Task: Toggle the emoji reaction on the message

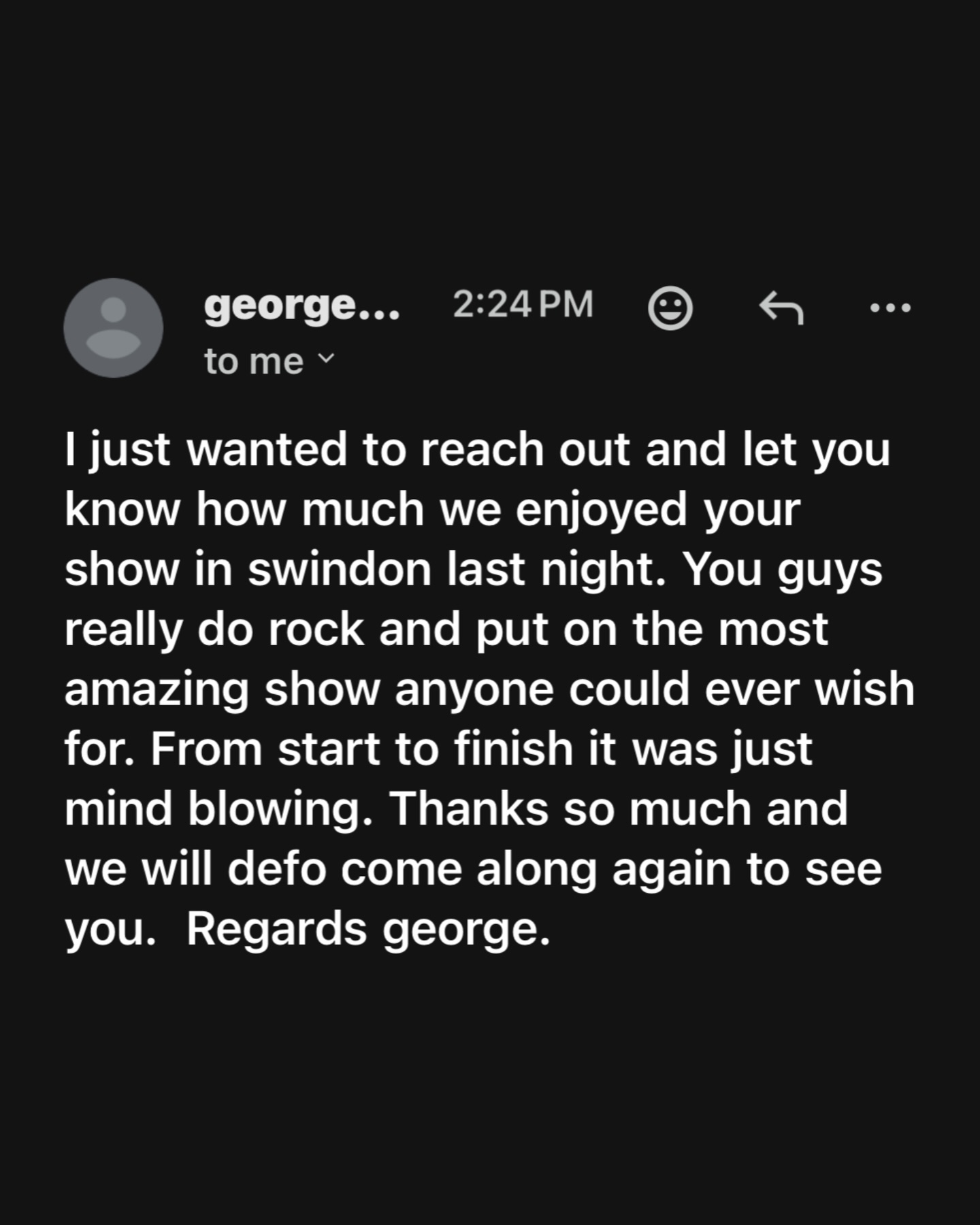Action: (x=671, y=308)
